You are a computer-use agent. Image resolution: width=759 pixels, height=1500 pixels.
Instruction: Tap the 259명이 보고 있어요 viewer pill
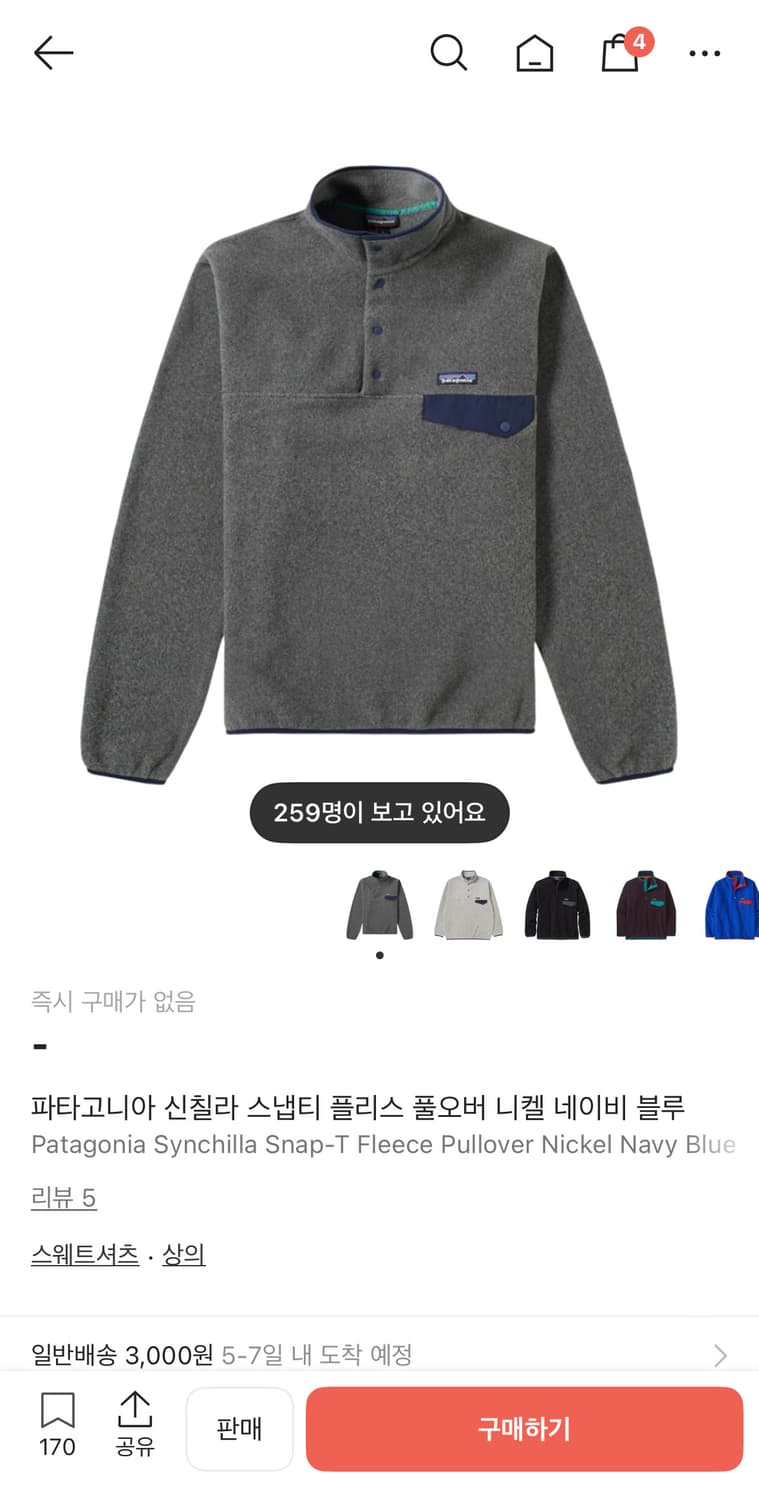click(x=379, y=812)
